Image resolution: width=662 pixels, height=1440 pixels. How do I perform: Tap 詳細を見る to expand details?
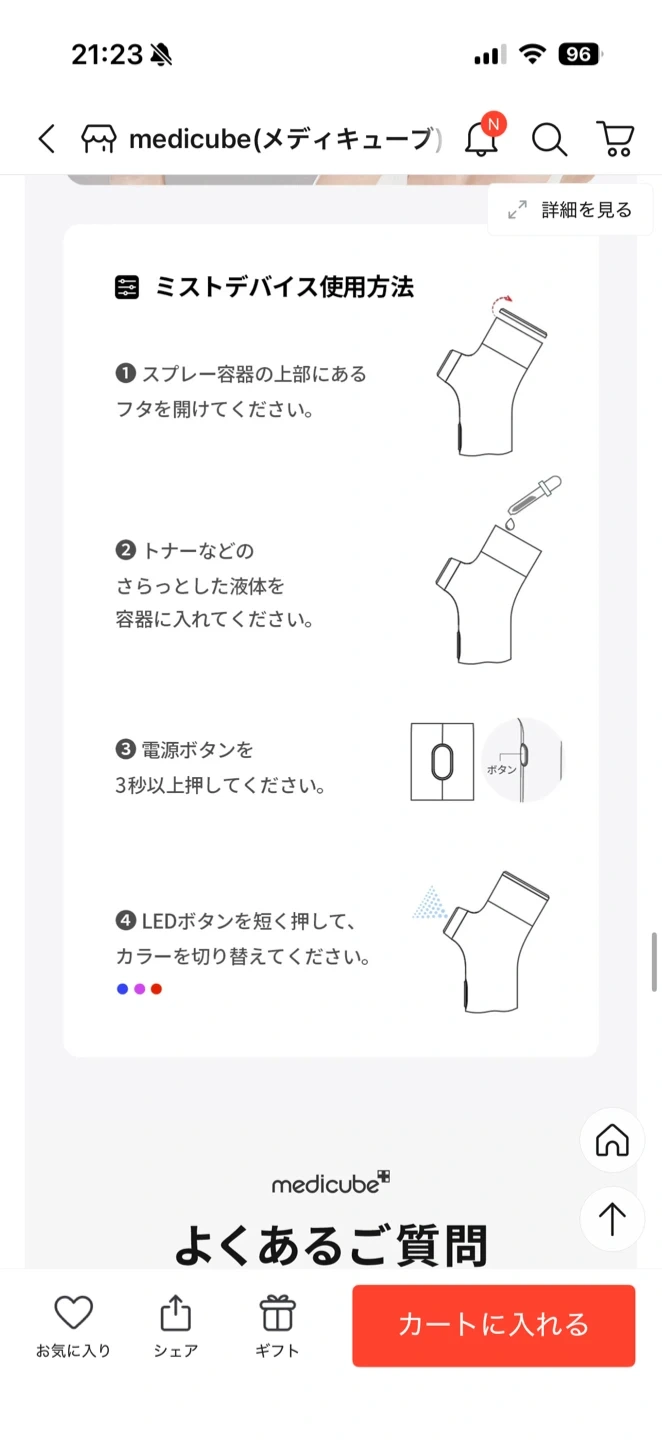pyautogui.click(x=570, y=210)
